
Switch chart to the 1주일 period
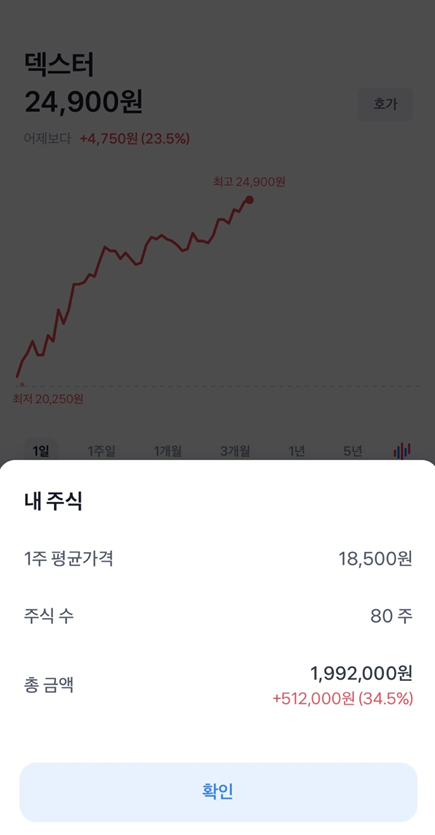pyautogui.click(x=101, y=452)
